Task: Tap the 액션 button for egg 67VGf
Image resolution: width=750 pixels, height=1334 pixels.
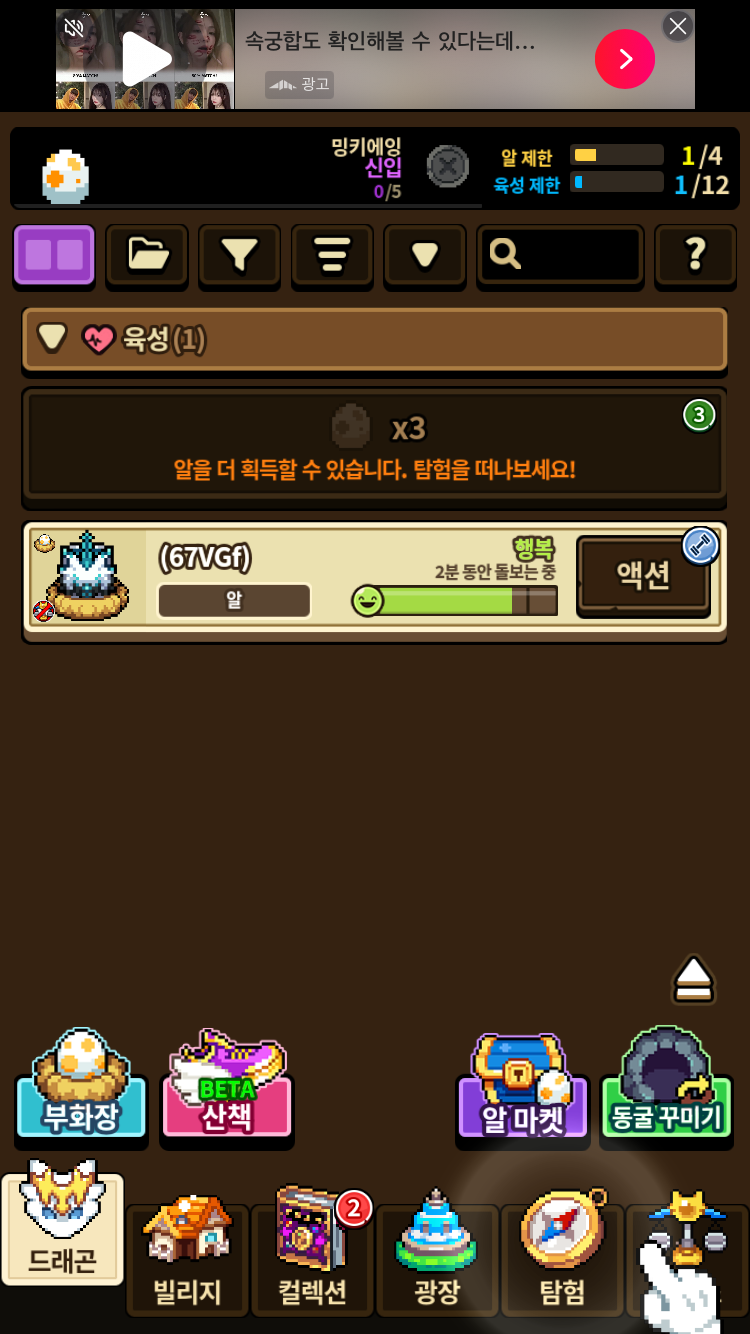Action: (x=643, y=575)
